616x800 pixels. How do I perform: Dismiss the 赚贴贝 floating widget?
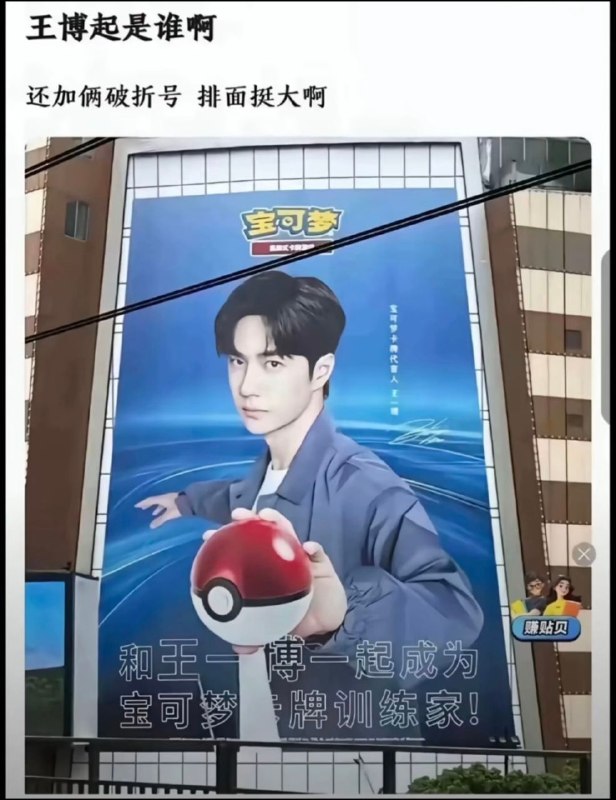pos(585,554)
